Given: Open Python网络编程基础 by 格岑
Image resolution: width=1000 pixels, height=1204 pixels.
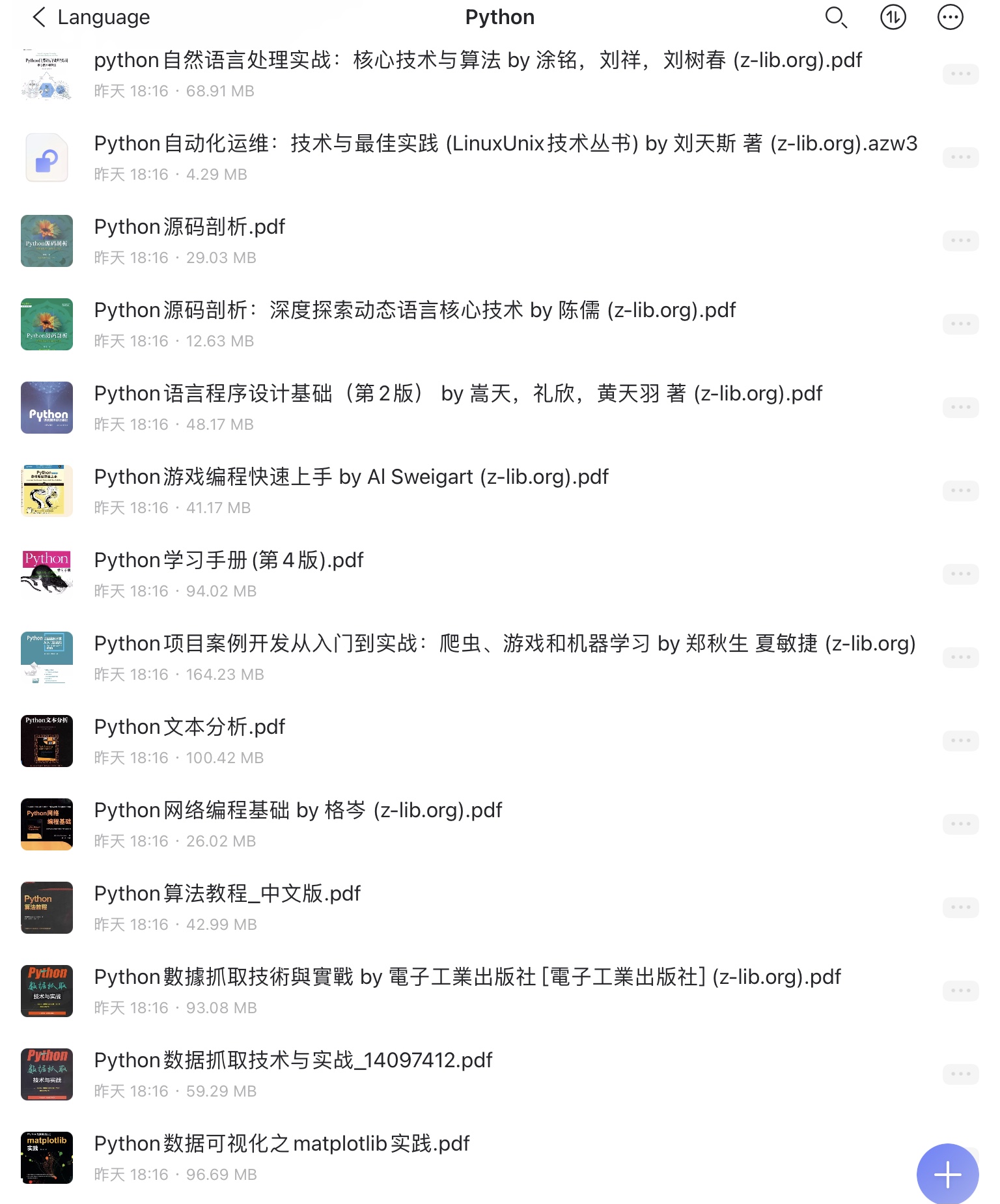Looking at the screenshot, I should 298,811.
